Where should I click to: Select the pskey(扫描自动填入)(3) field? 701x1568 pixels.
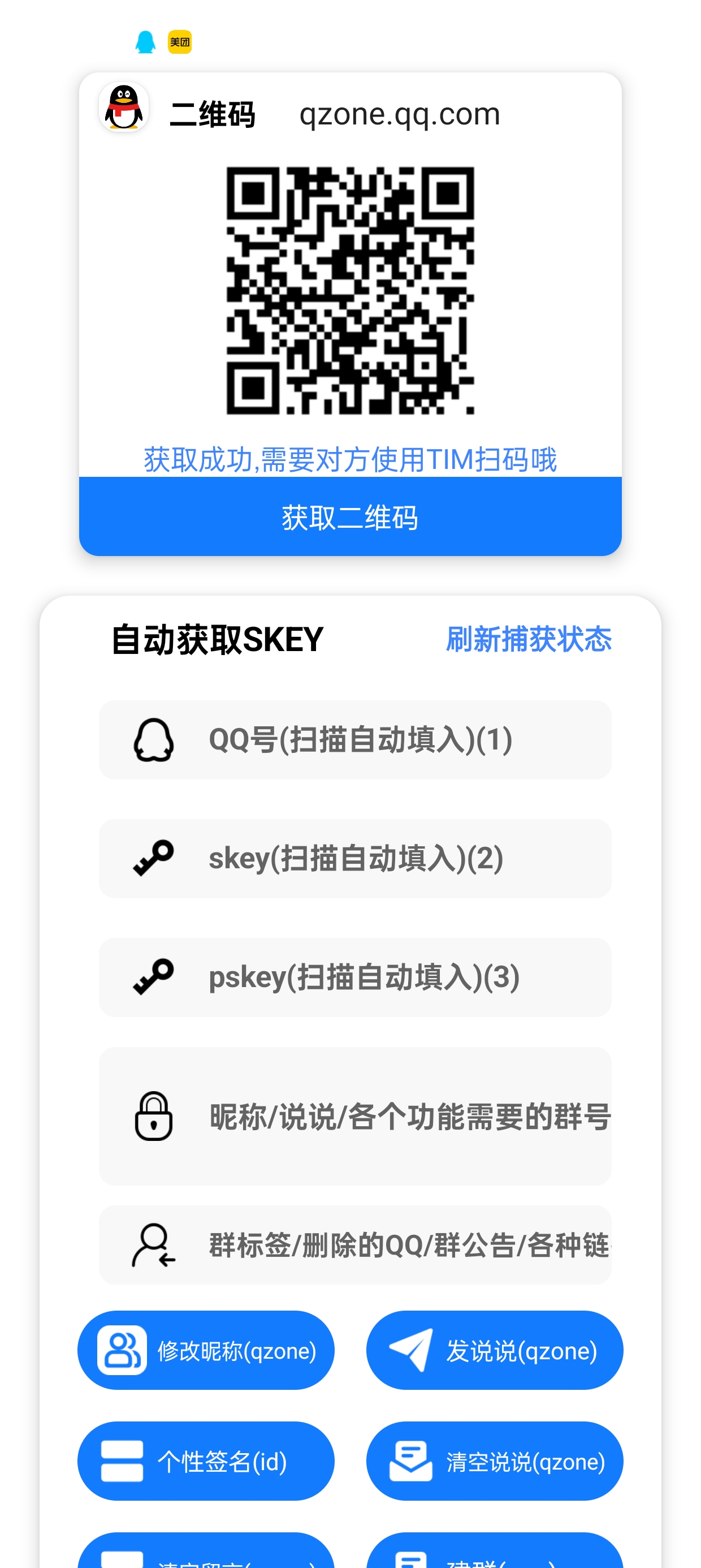click(x=355, y=977)
